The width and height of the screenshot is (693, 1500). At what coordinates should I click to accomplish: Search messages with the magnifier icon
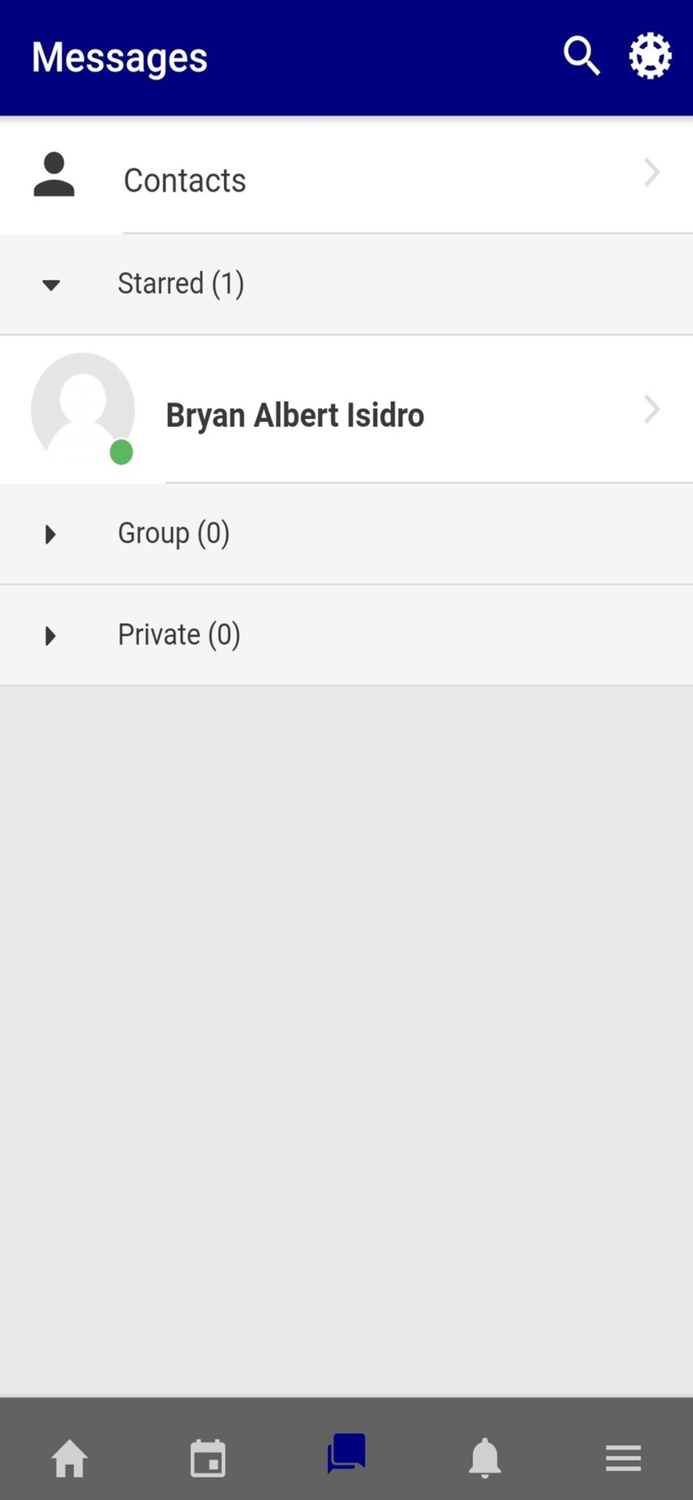tap(581, 57)
